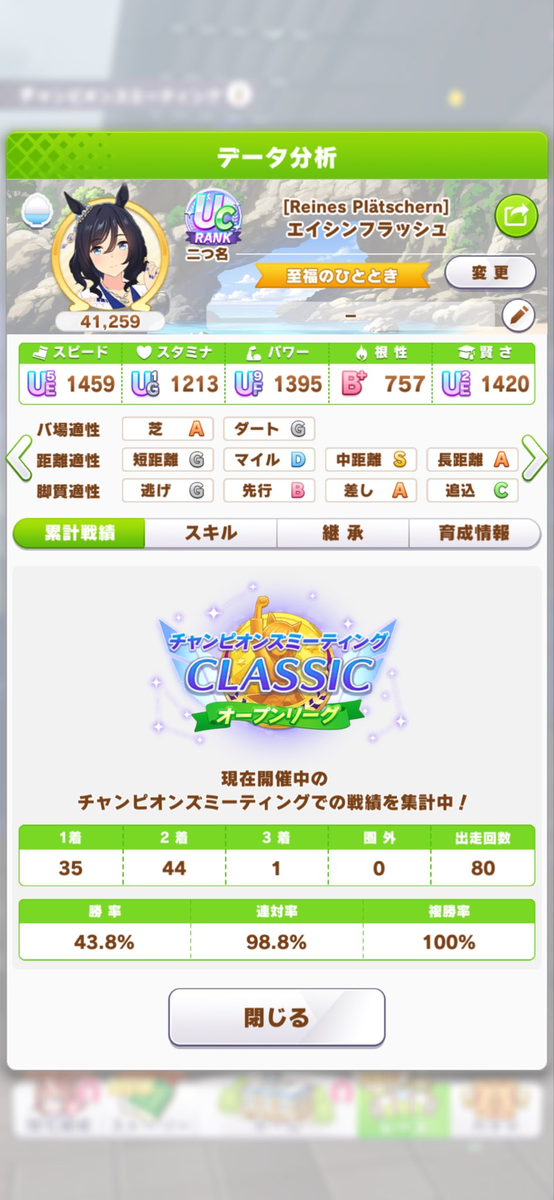This screenshot has width=554, height=1200.
Task: Open the 育成情報 tab
Action: (x=475, y=533)
